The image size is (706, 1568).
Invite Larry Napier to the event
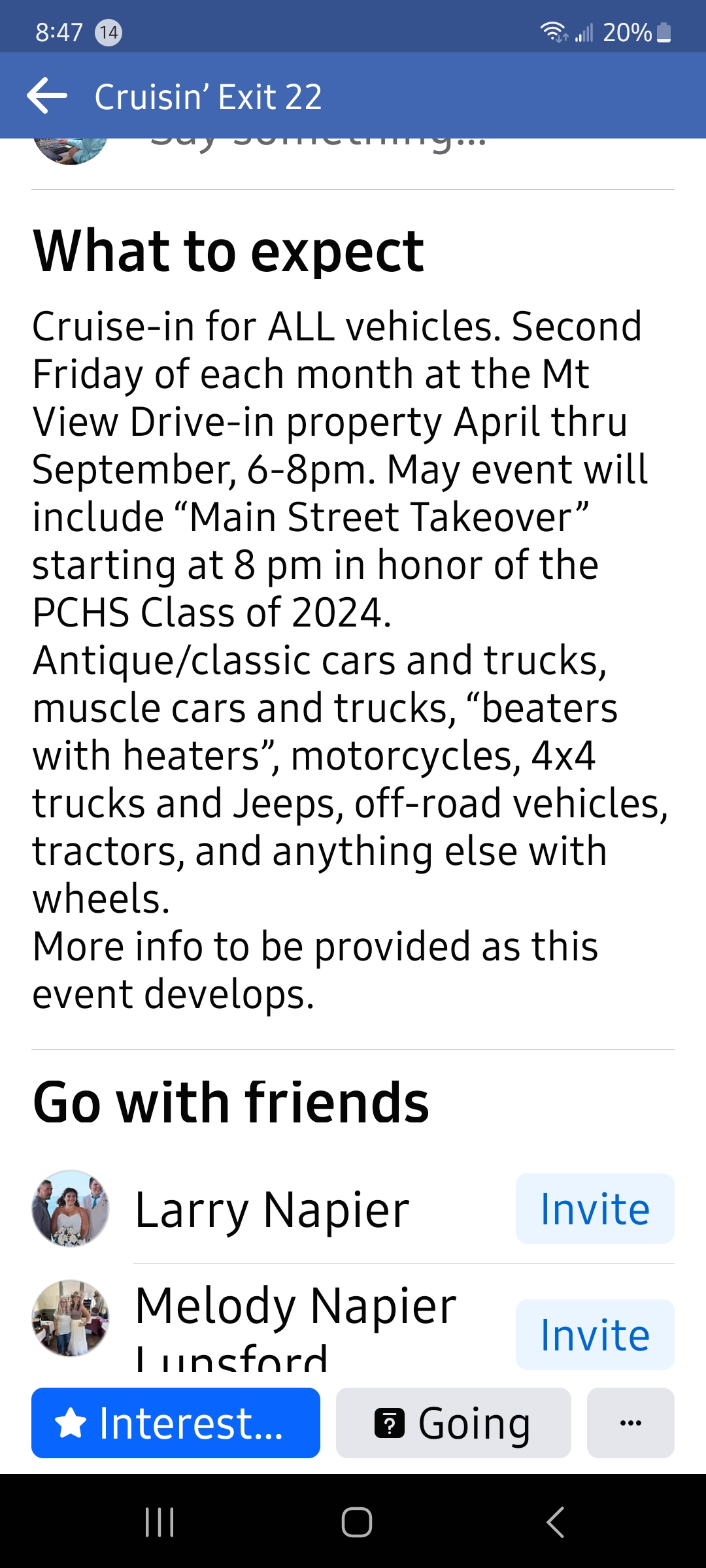595,1209
